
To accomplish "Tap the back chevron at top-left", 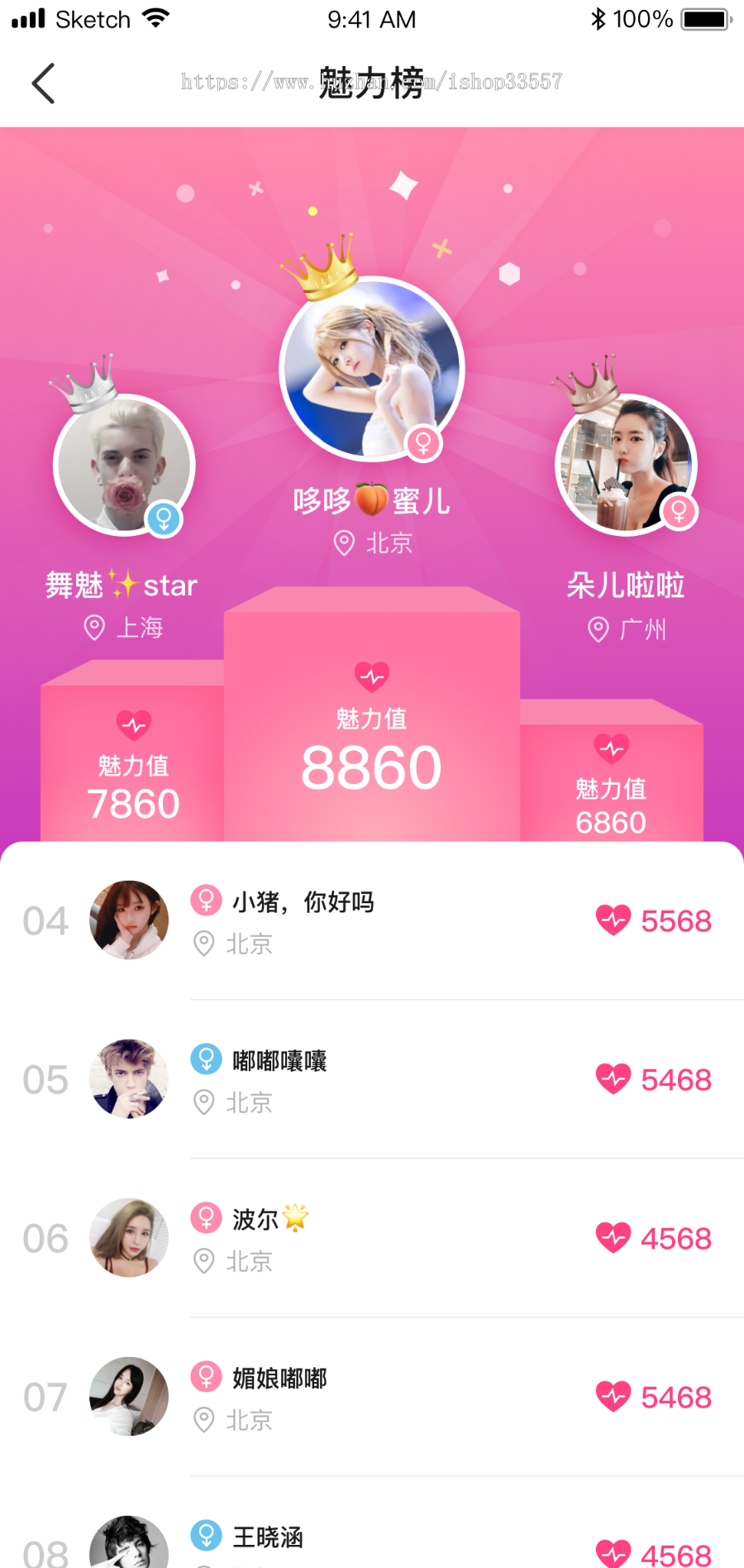I will click(x=43, y=84).
